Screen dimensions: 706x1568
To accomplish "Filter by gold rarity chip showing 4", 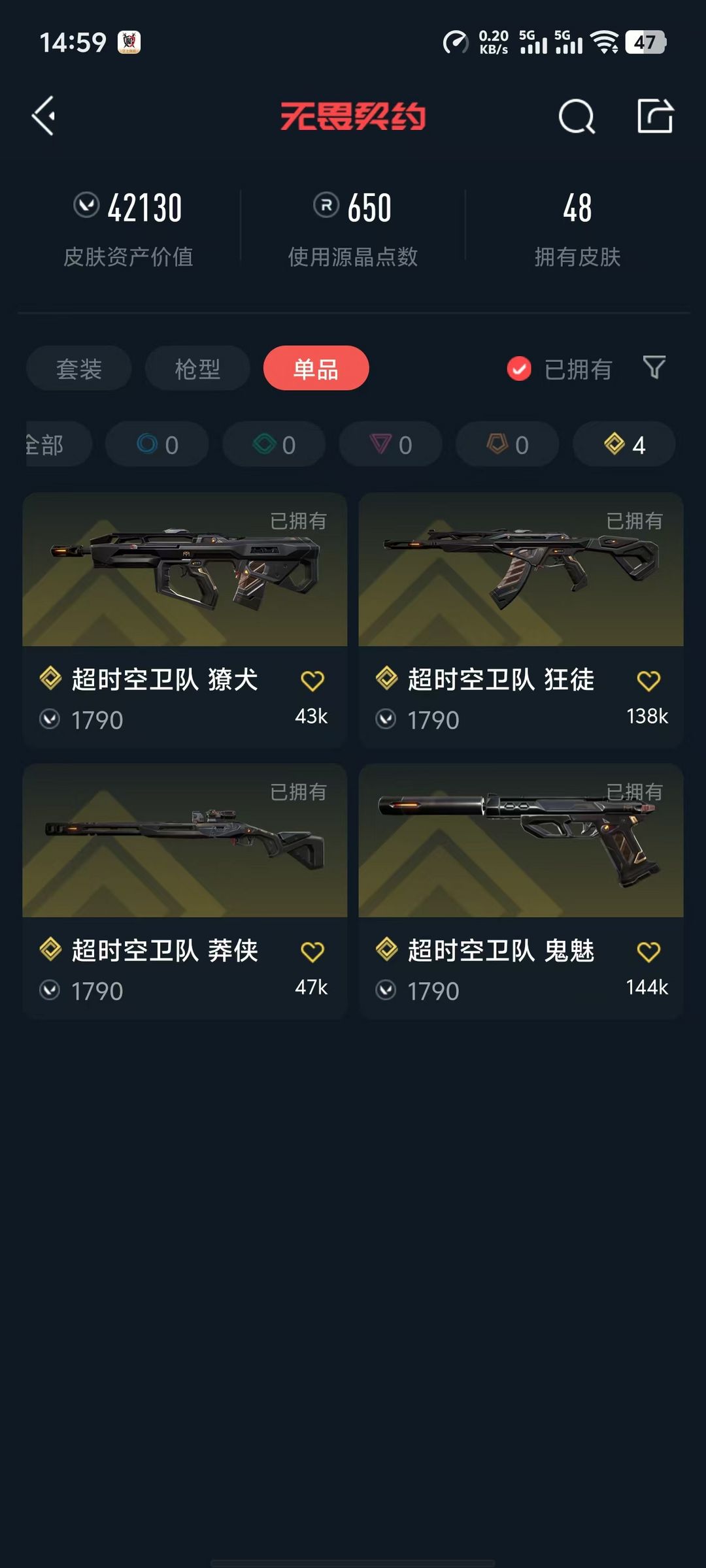I will (x=624, y=444).
